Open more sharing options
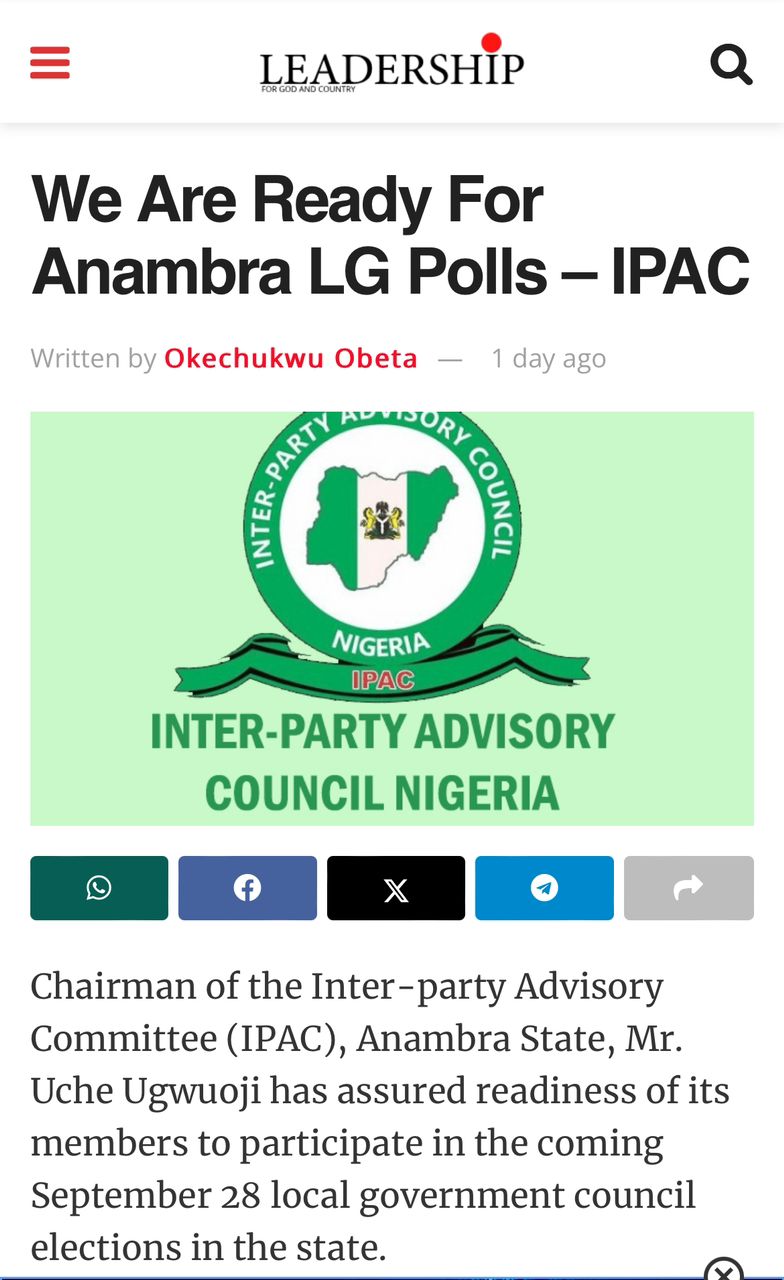The image size is (784, 1280). [x=688, y=888]
